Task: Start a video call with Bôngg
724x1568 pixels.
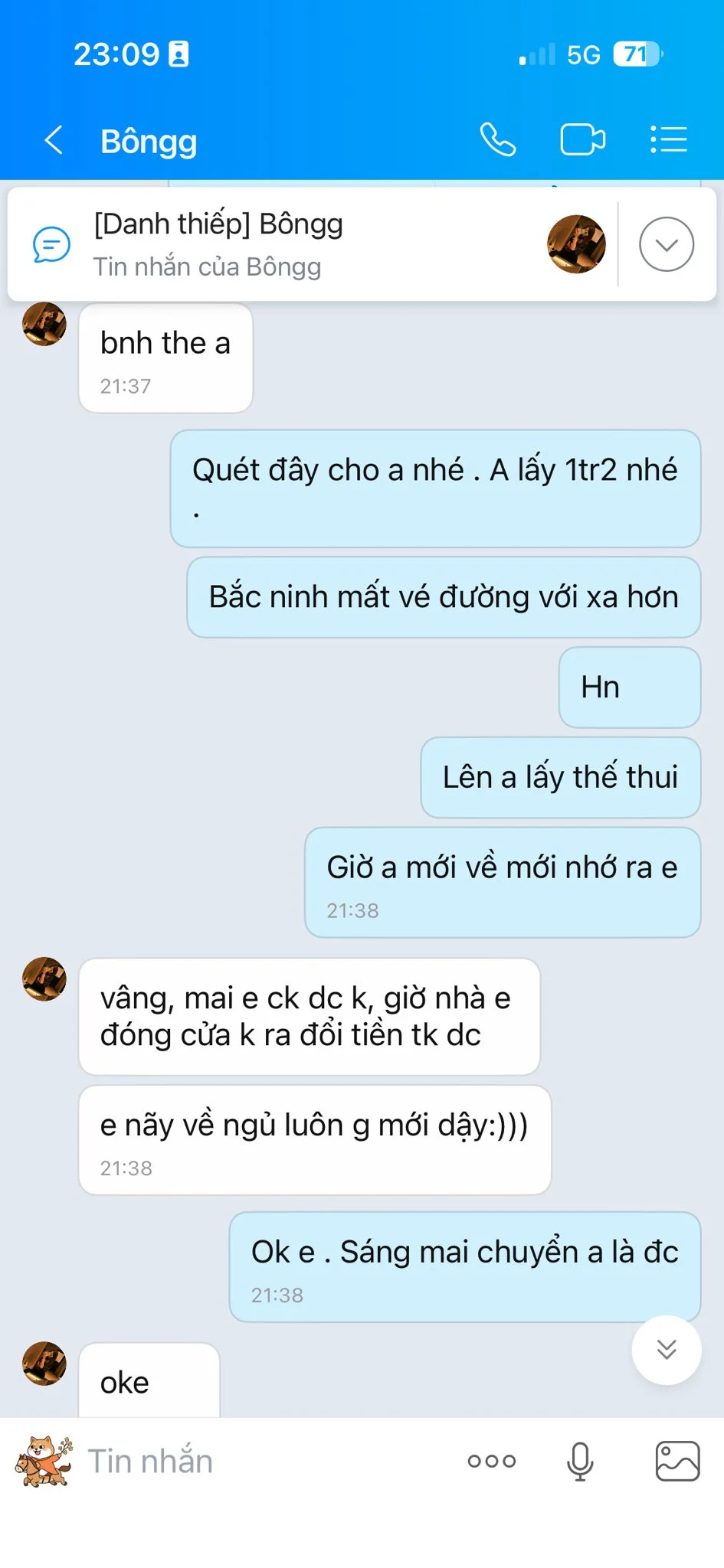Action: (x=582, y=140)
